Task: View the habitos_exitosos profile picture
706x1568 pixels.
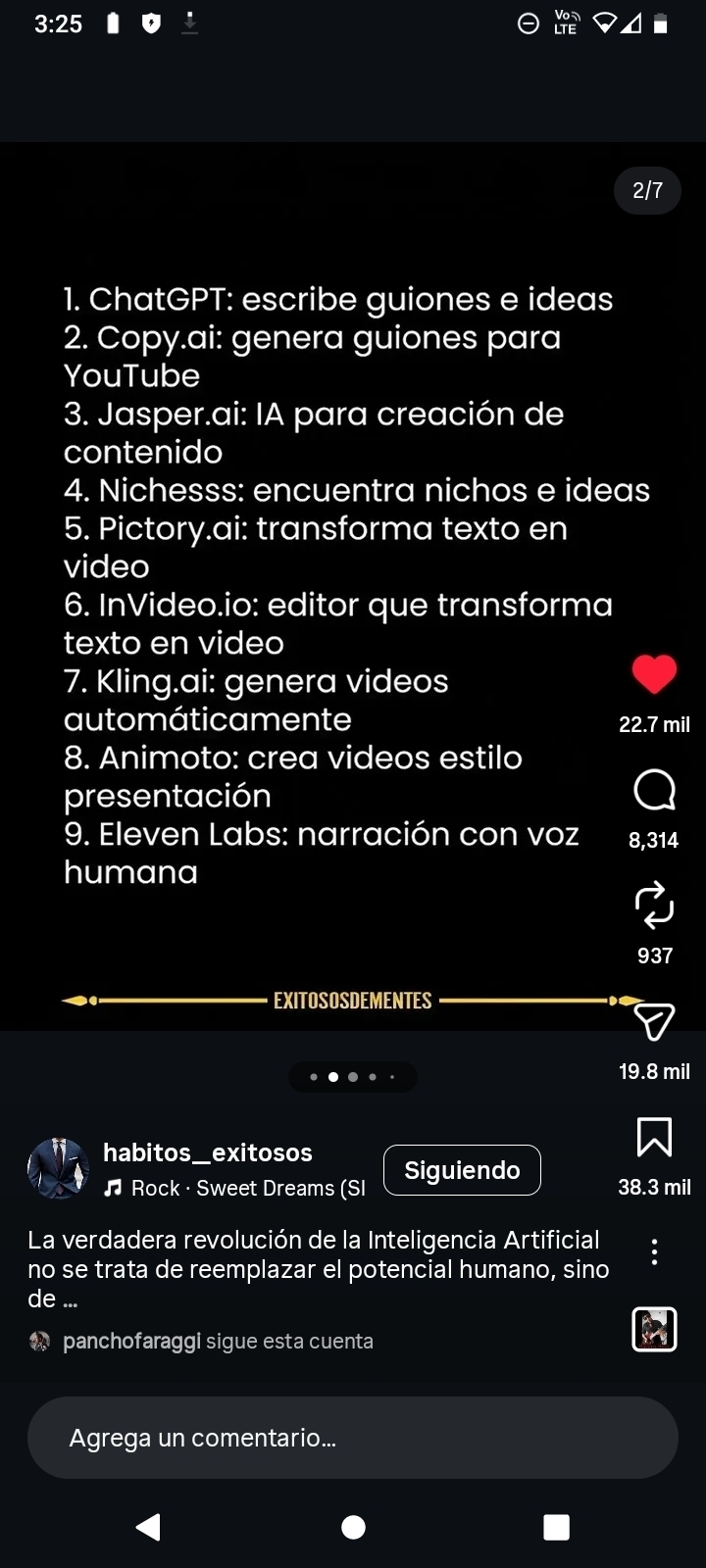Action: pyautogui.click(x=58, y=1168)
